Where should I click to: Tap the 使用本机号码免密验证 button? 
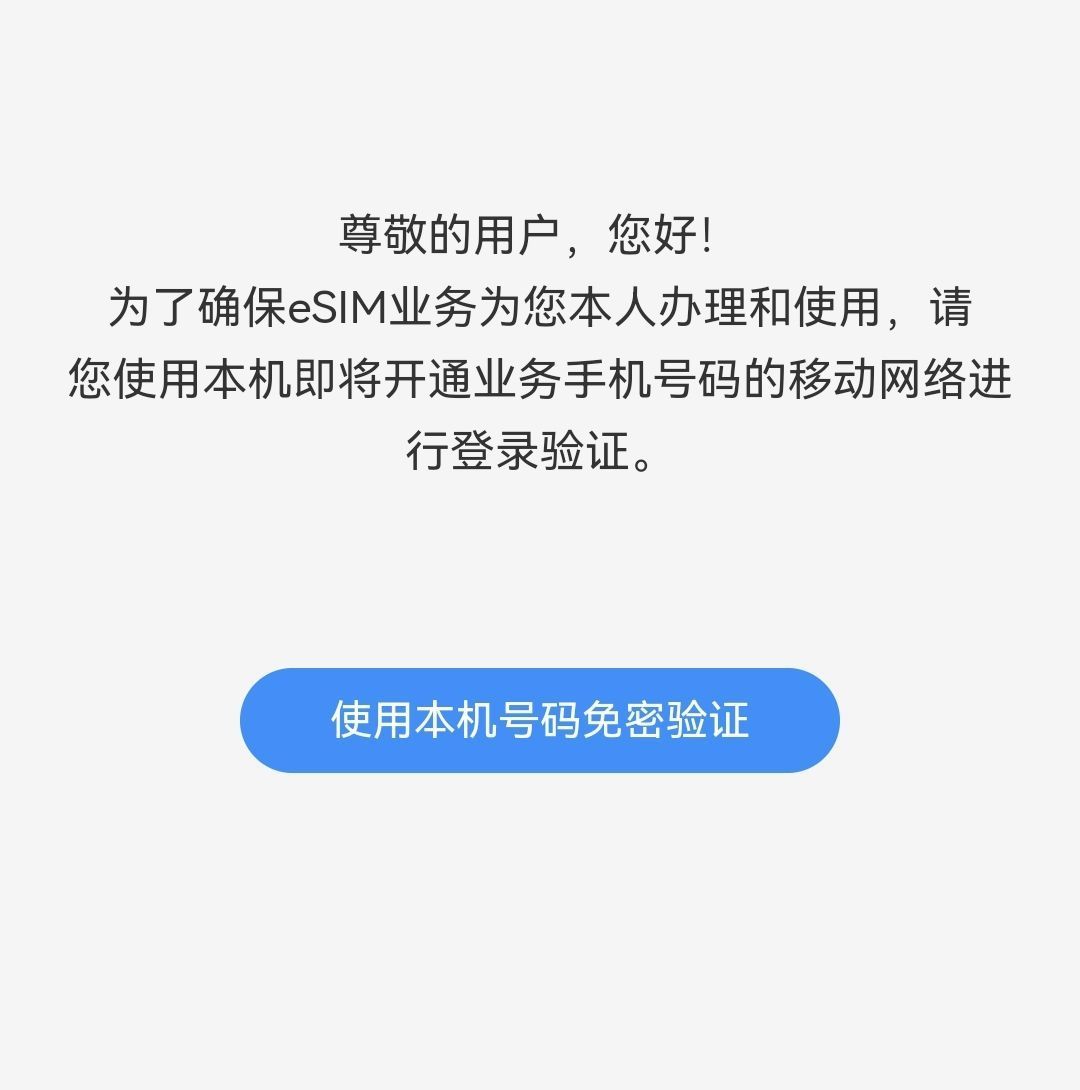point(539,720)
